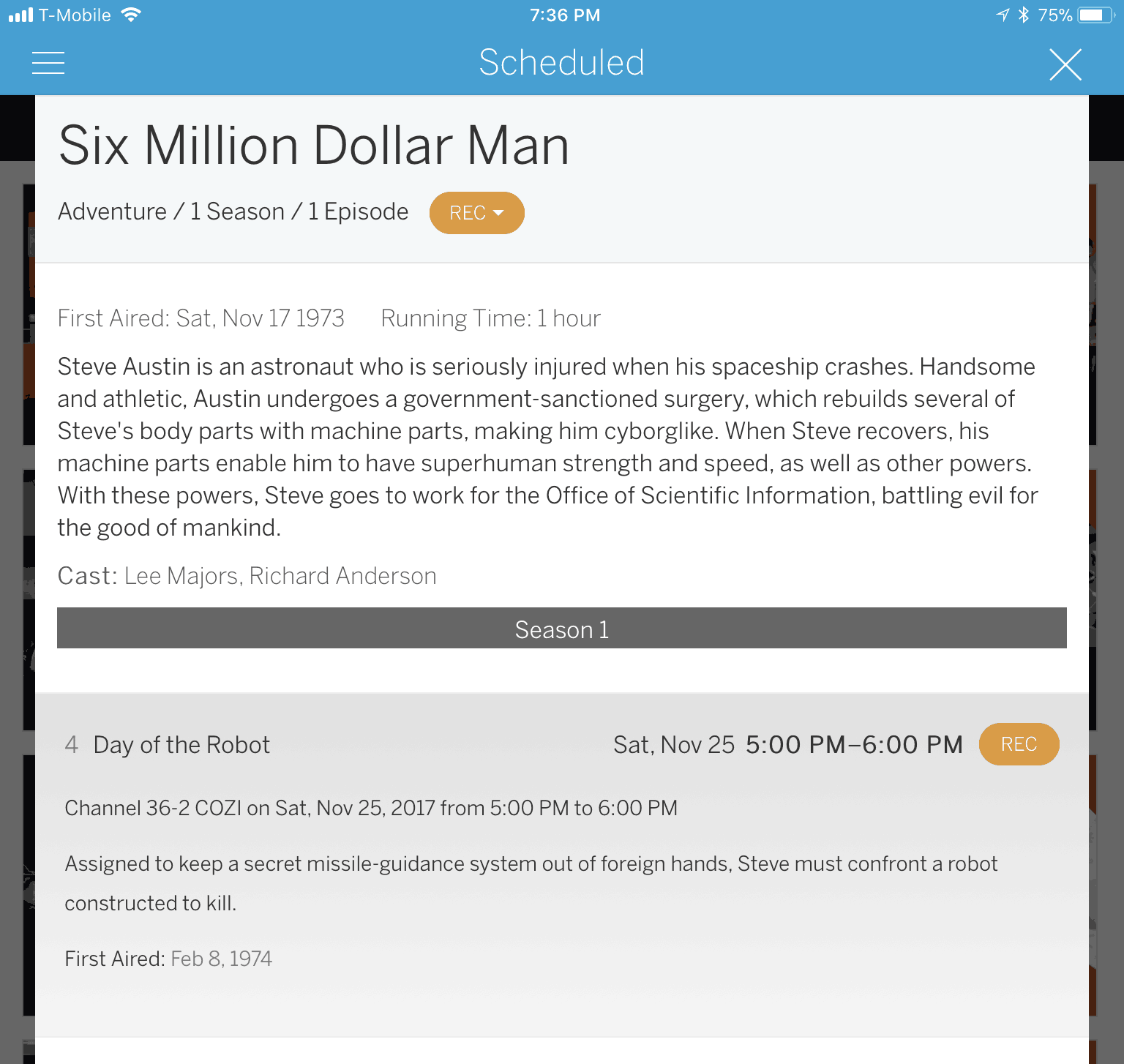
Task: Expand the series REC dropdown
Action: (476, 213)
